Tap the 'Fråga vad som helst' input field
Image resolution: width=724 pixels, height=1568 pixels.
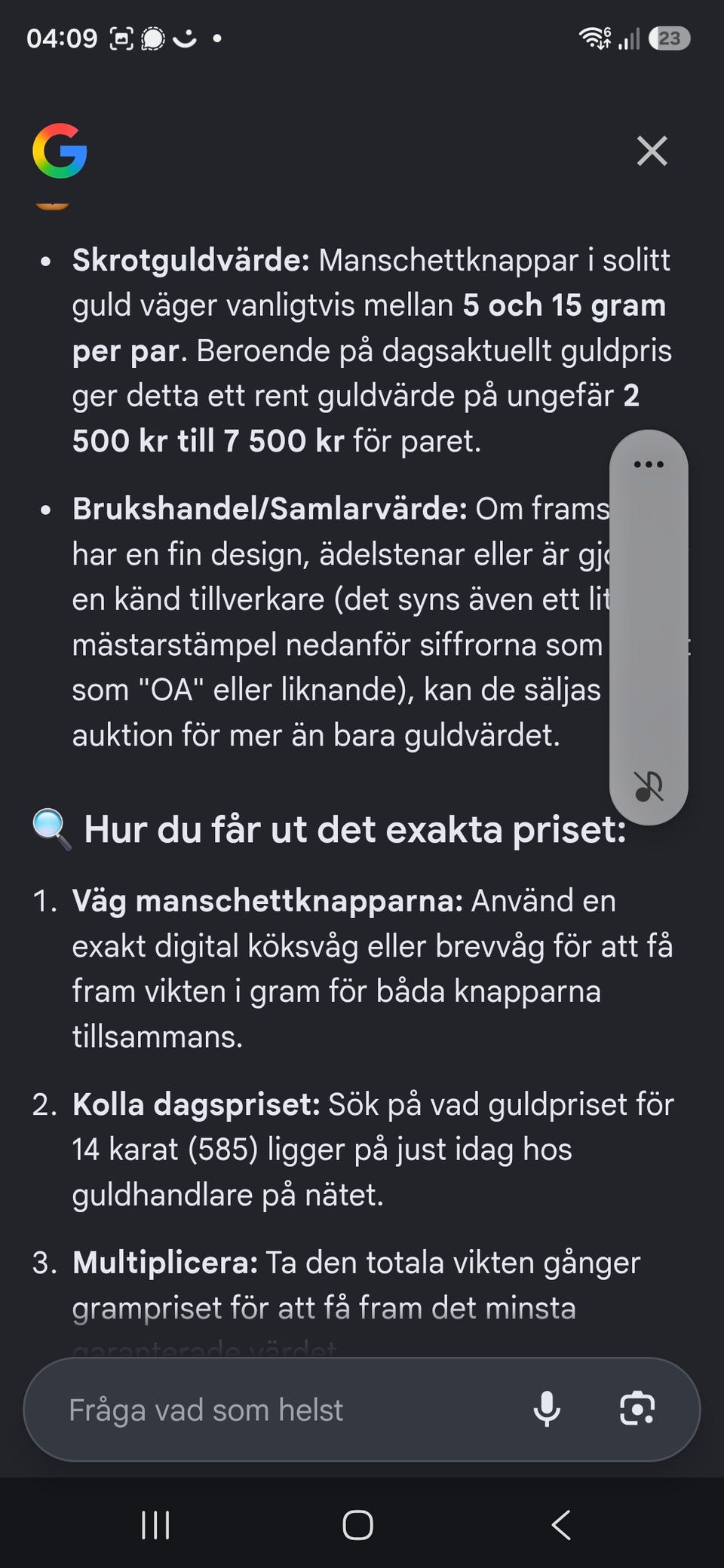click(x=287, y=1410)
